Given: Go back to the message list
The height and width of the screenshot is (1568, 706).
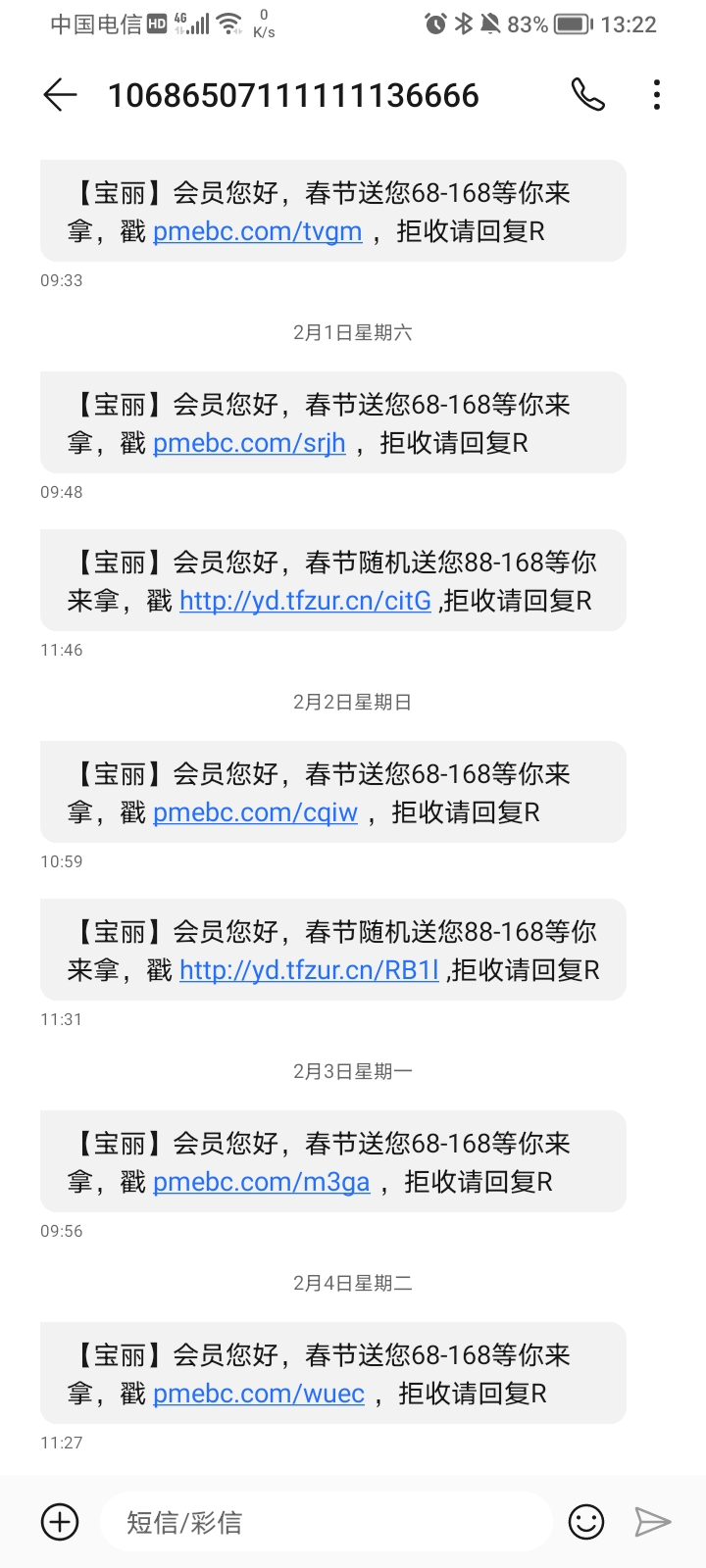Looking at the screenshot, I should pos(60,95).
